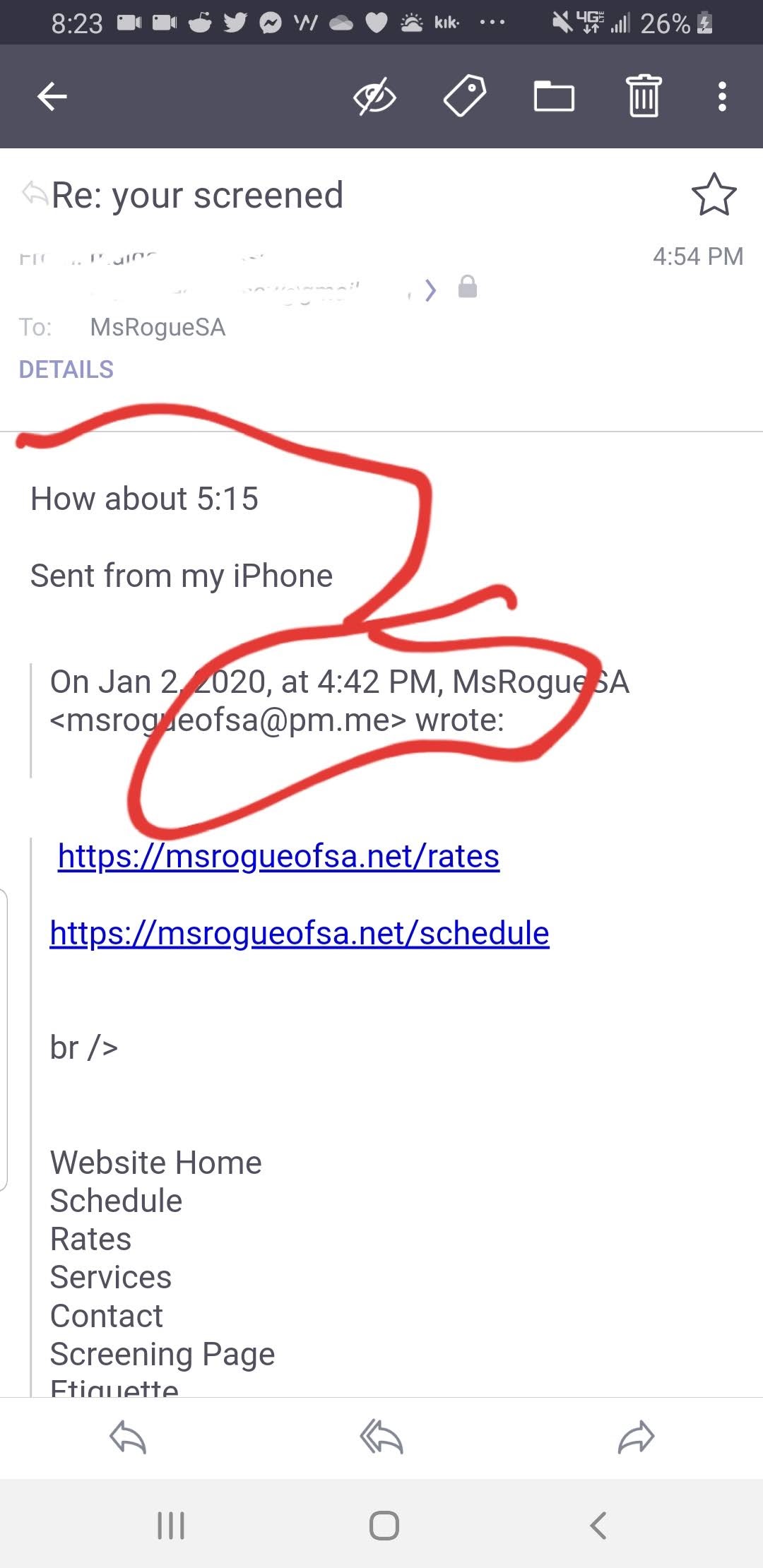Expand the message DETAILS
Image resolution: width=763 pixels, height=1568 pixels.
click(x=66, y=369)
